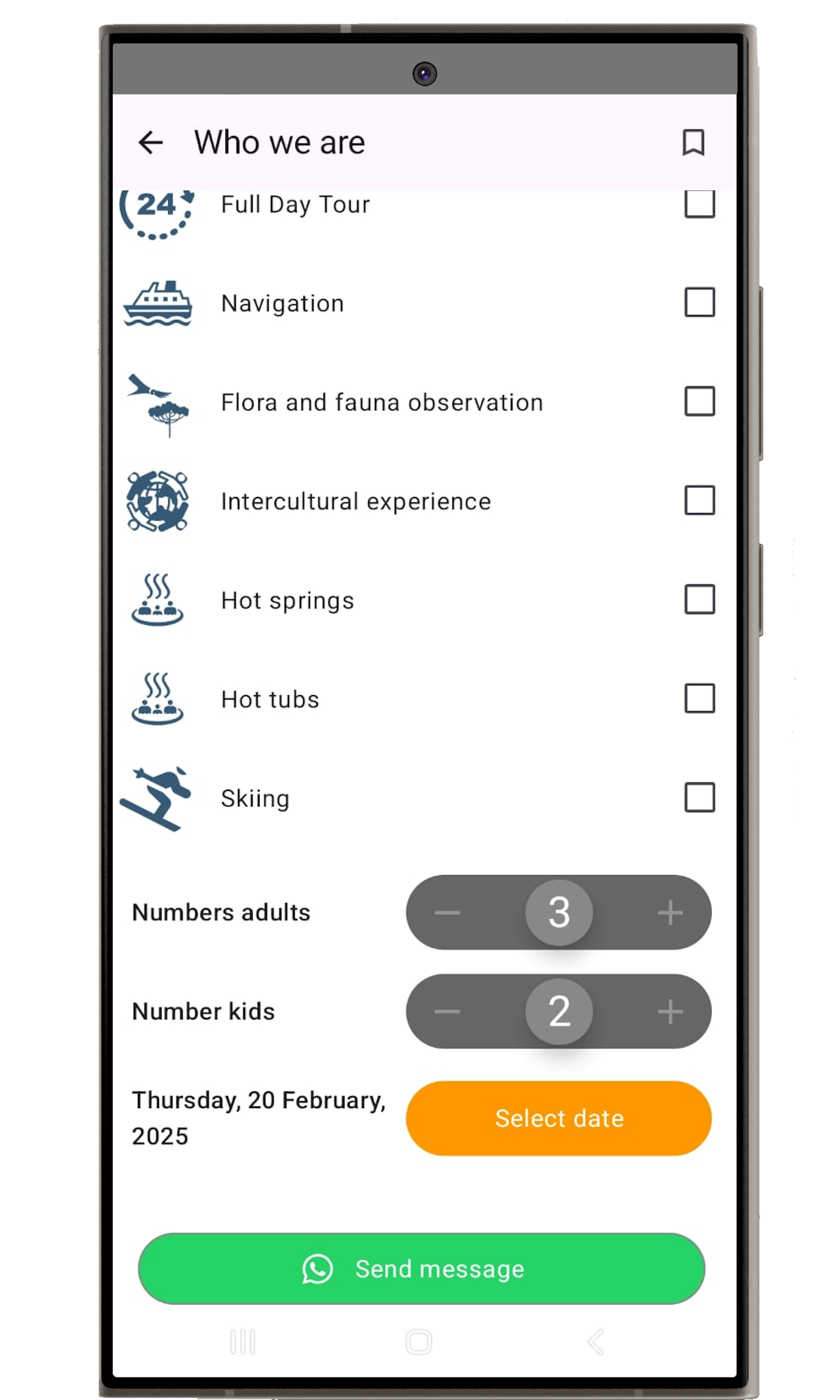Tap the Select date button

559,1119
